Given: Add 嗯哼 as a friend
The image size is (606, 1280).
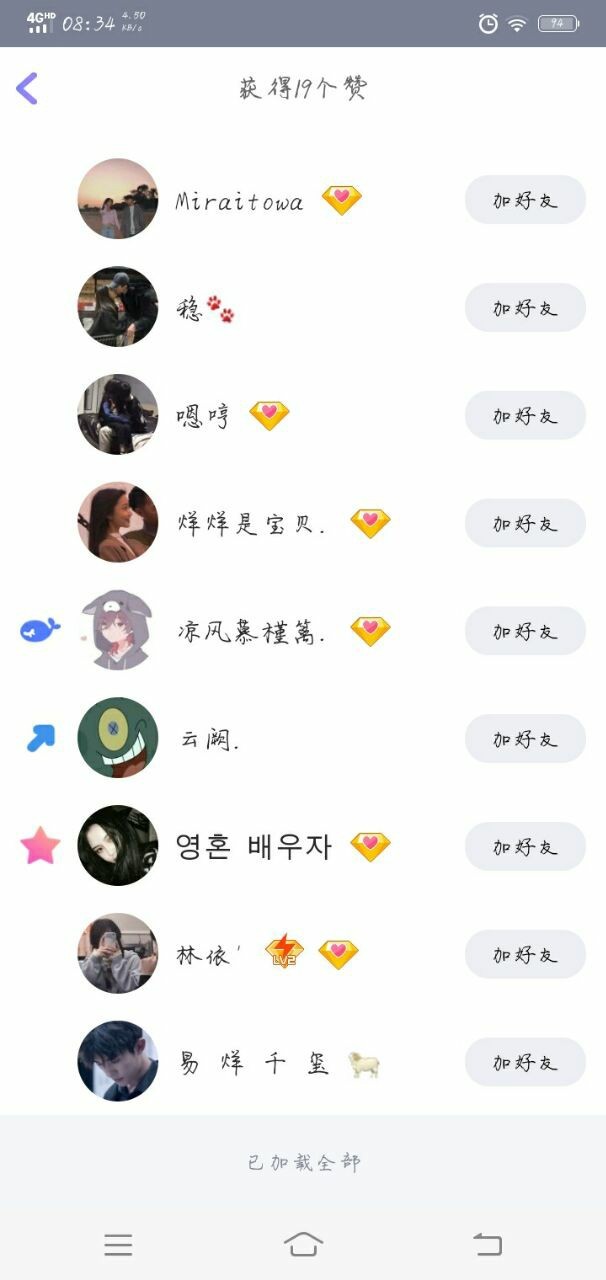Looking at the screenshot, I should tap(525, 416).
